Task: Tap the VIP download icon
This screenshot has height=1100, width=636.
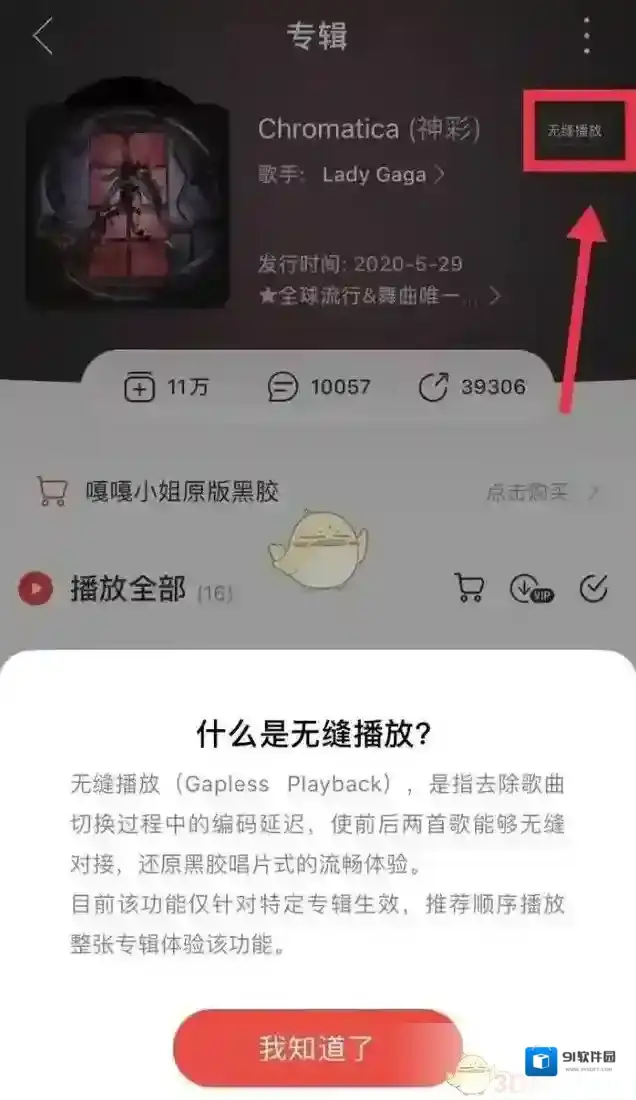Action: coord(531,589)
